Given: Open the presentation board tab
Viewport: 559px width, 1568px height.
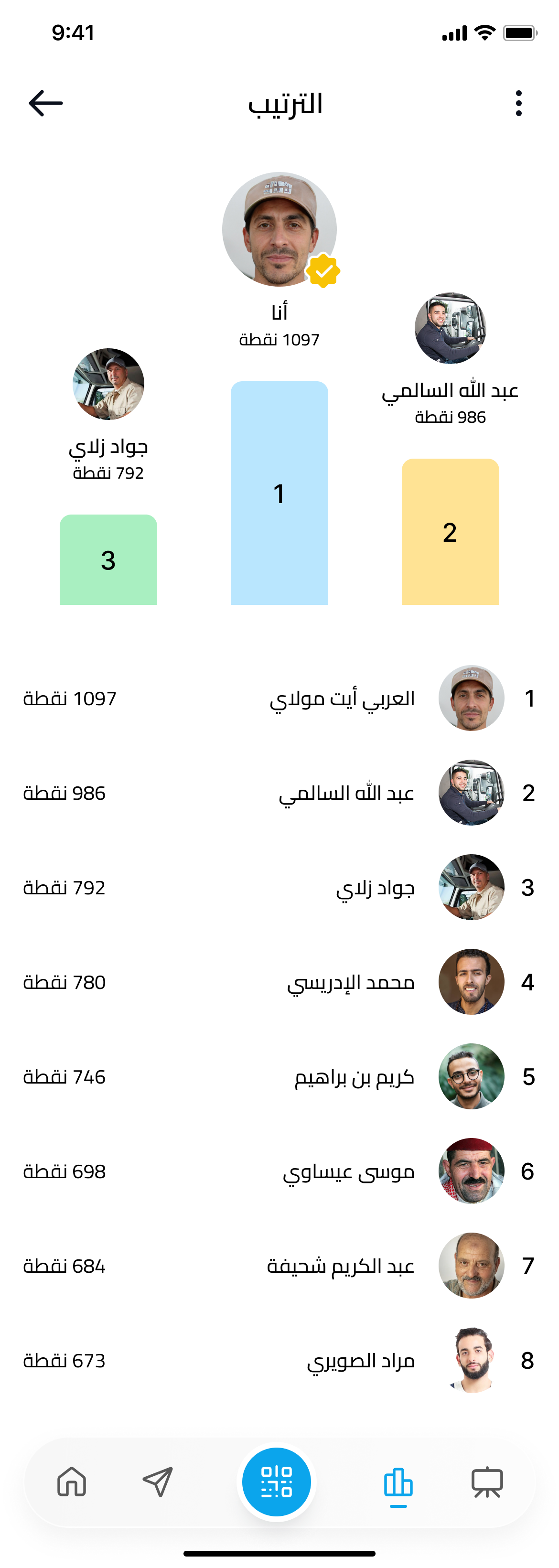Looking at the screenshot, I should [487, 1482].
